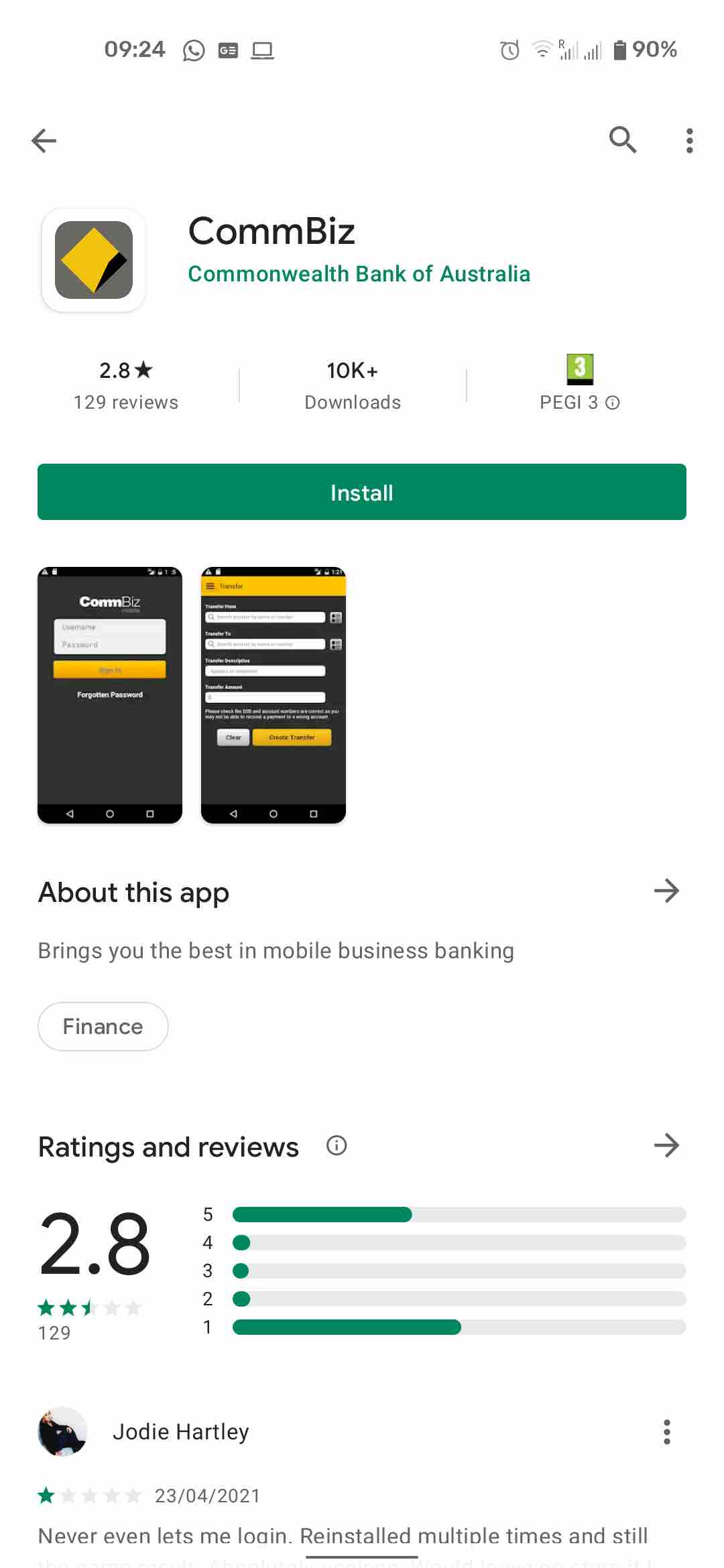Image resolution: width=724 pixels, height=1568 pixels.
Task: Open Commonwealth Bank of Australia developer page
Action: (359, 274)
